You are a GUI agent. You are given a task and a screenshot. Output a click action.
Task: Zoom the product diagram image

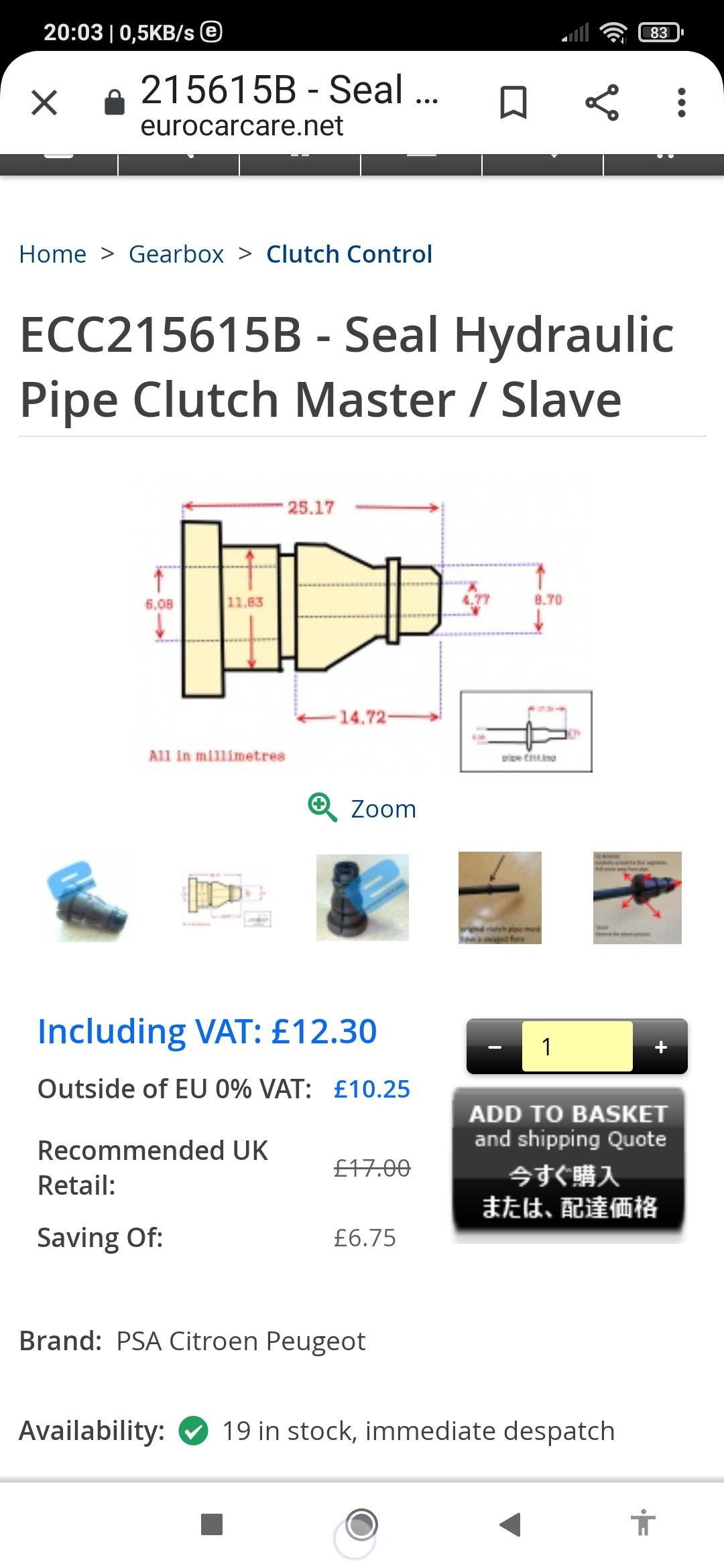363,809
